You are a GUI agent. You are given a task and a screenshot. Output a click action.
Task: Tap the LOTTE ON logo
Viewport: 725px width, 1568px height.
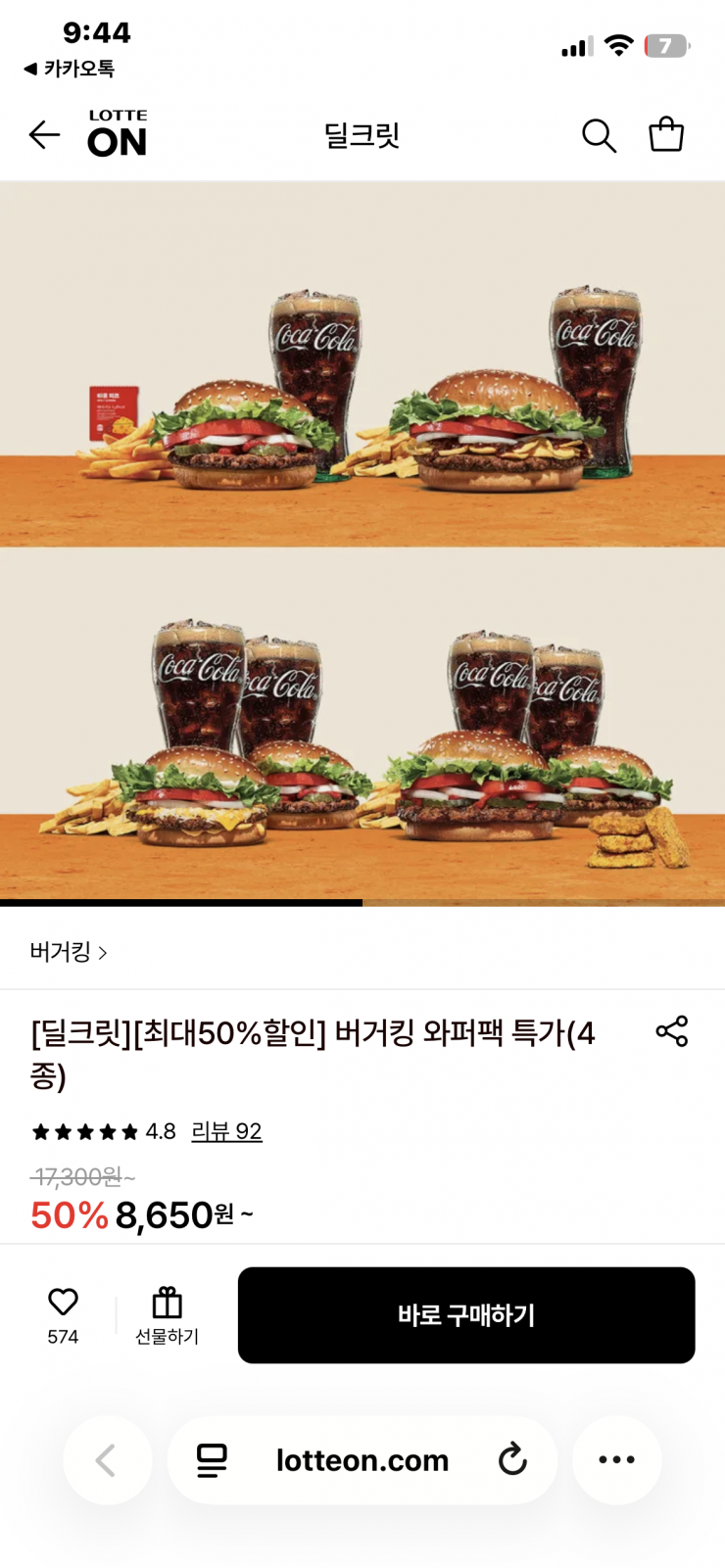(118, 134)
